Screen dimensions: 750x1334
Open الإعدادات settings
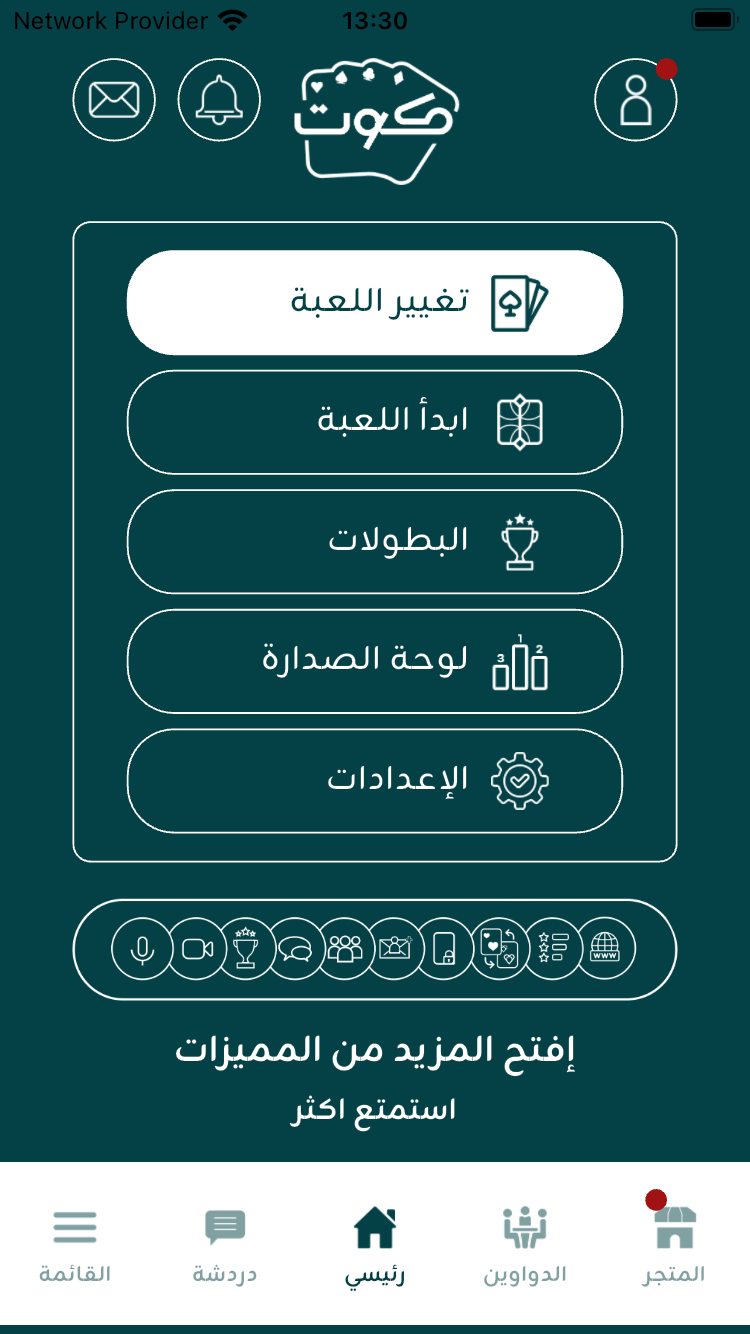(375, 780)
